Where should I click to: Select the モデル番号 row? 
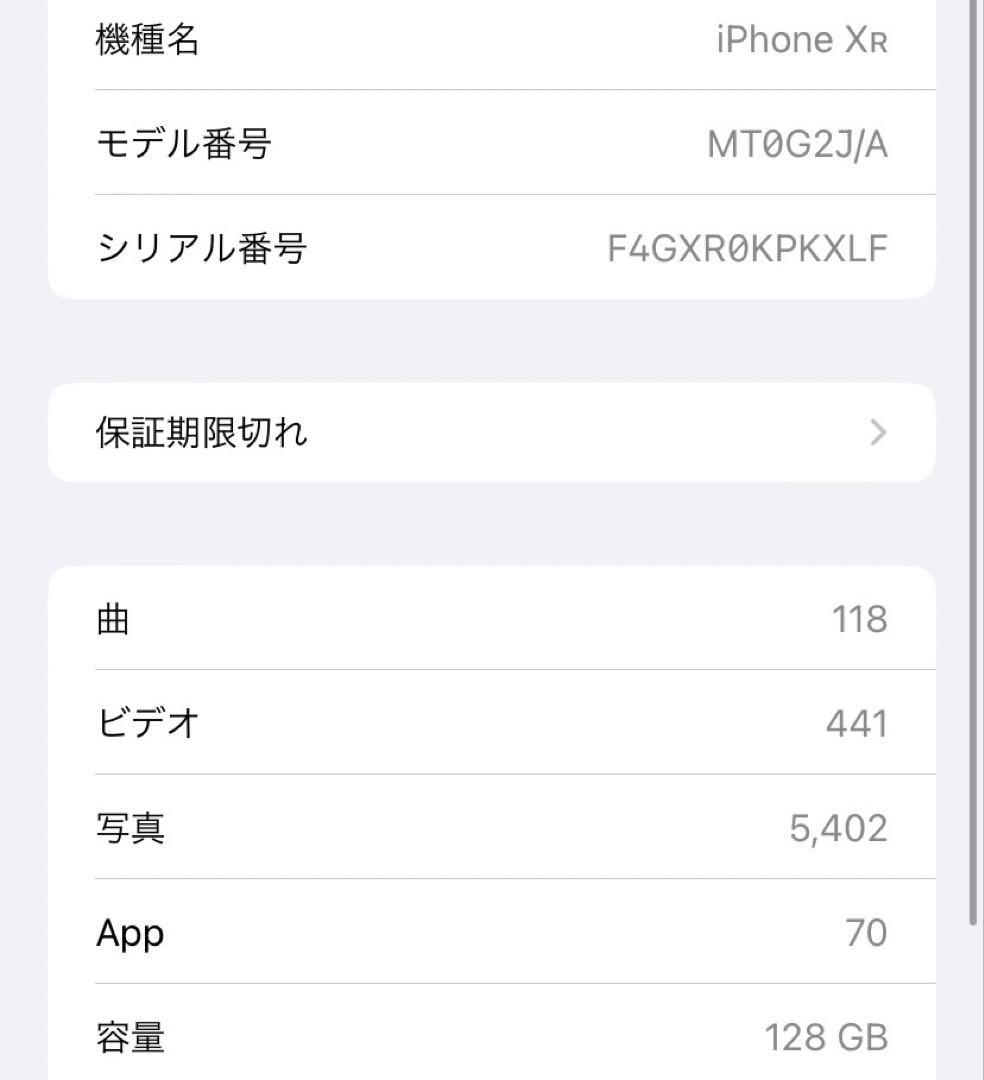(490, 144)
